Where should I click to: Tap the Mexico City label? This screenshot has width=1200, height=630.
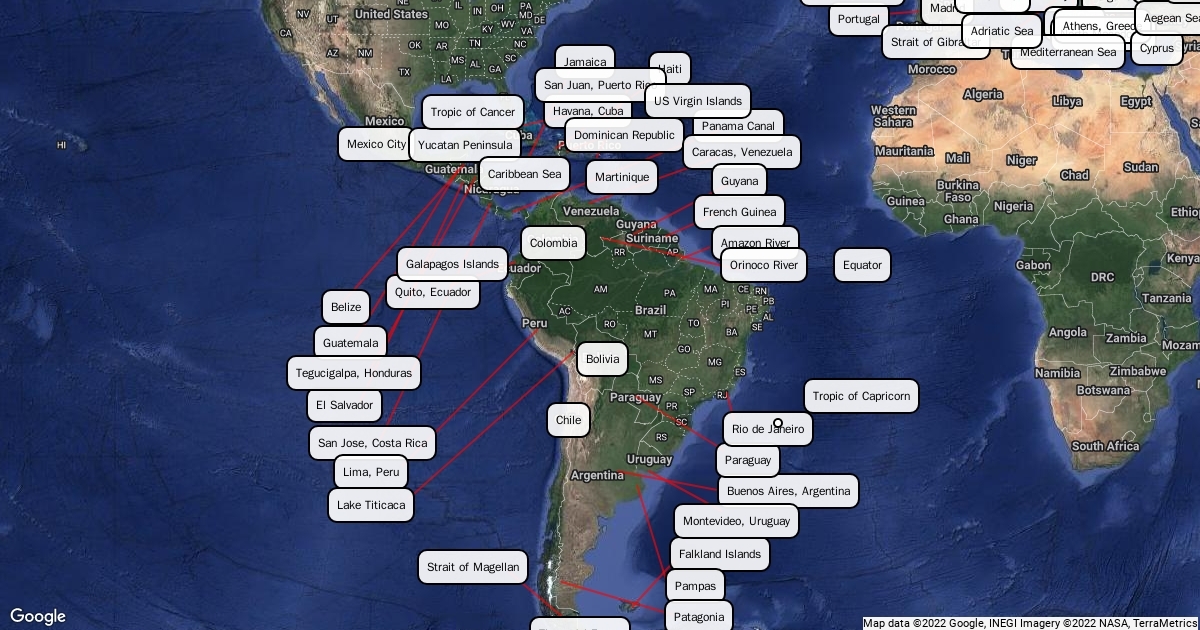click(377, 144)
